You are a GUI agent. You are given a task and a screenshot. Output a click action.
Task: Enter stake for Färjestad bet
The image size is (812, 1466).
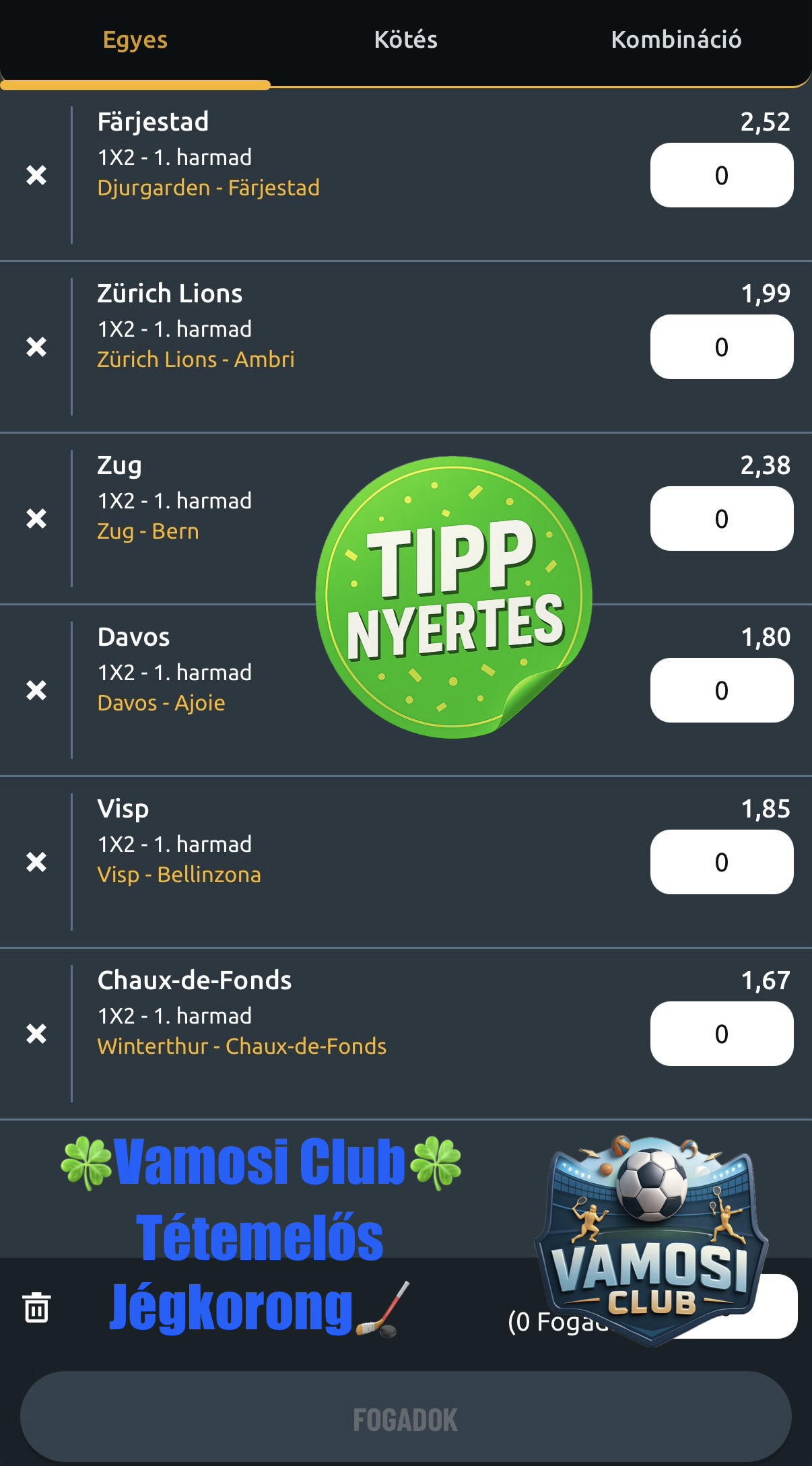tap(721, 175)
